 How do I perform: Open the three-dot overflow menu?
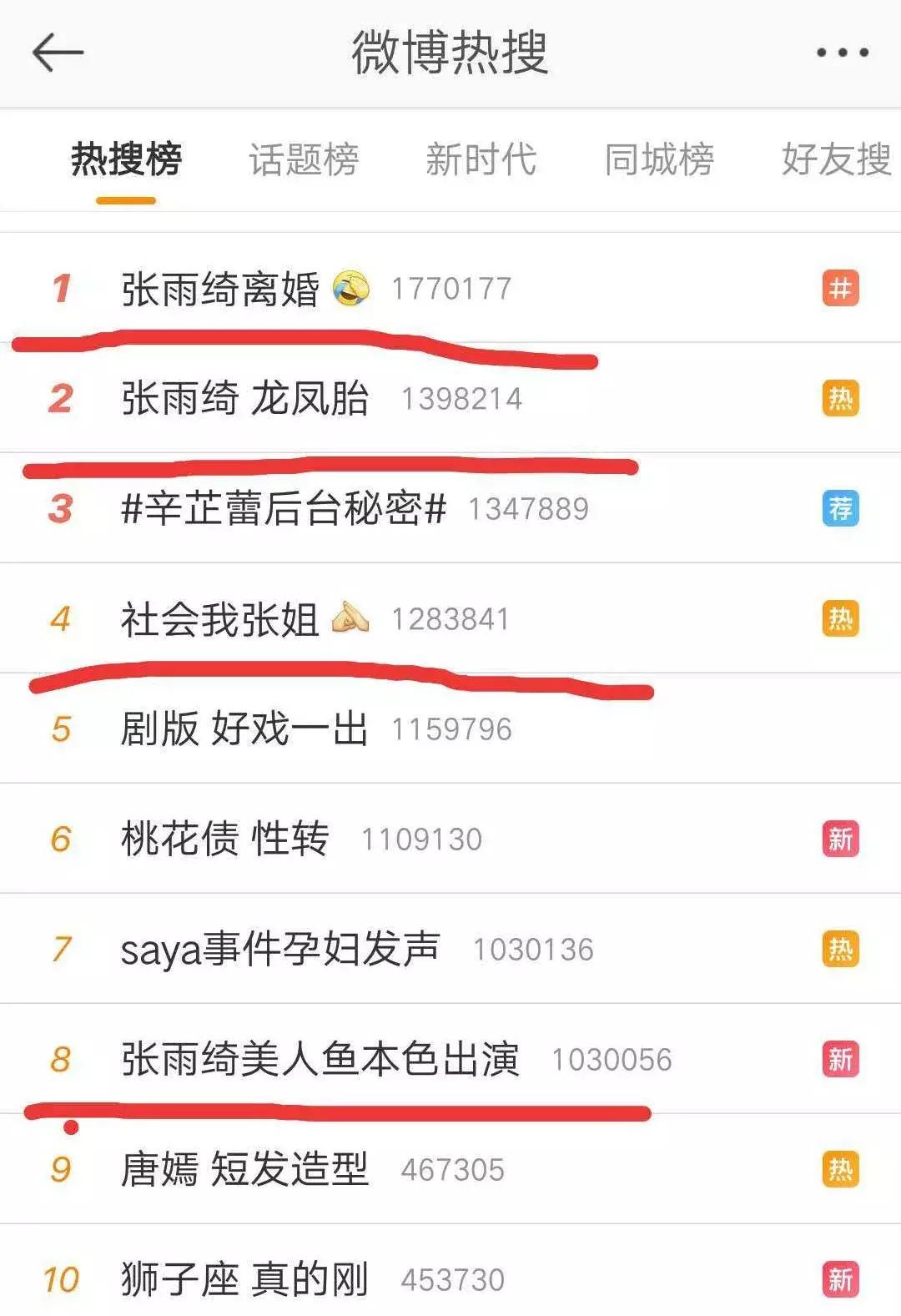[x=842, y=53]
